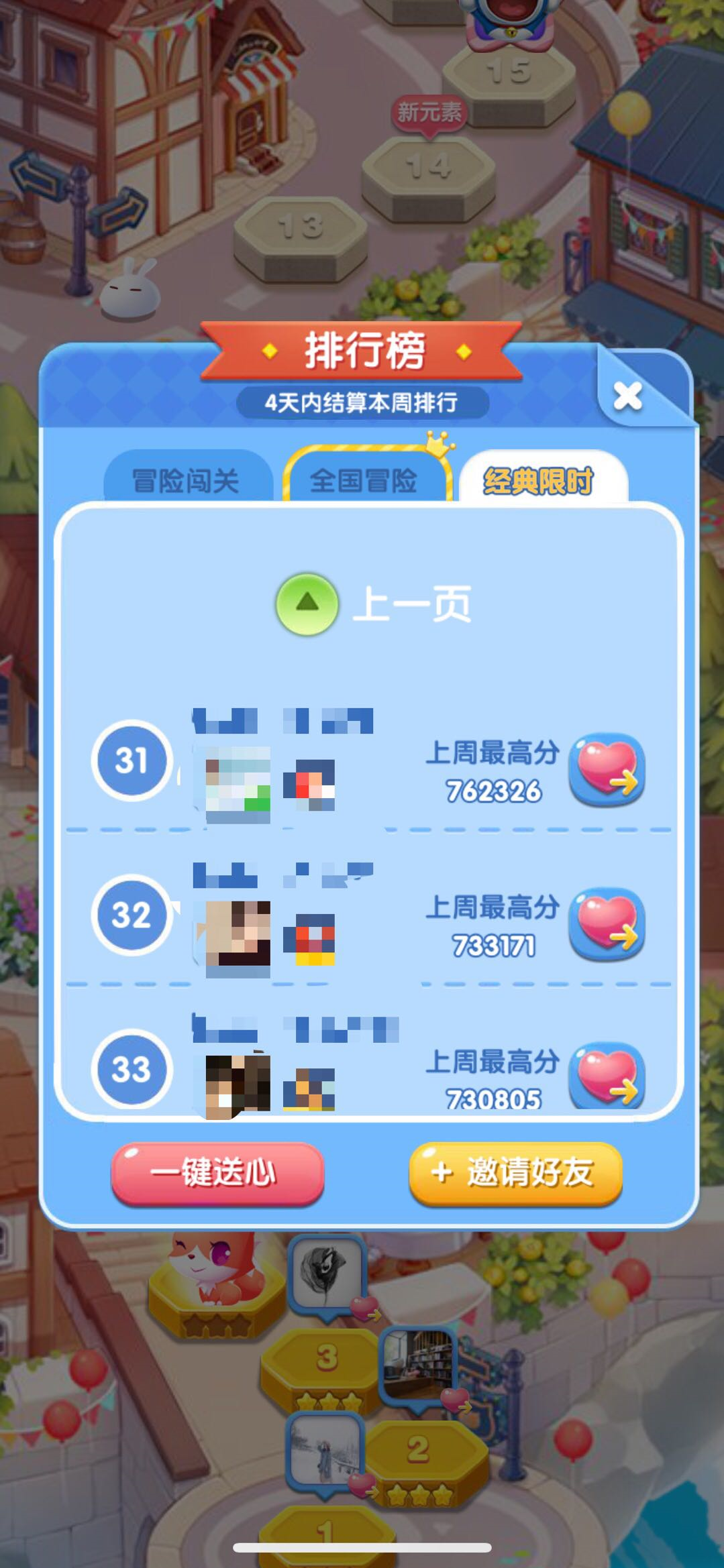Send a heart to the rank 33 player
This screenshot has height=1568, width=724.
(607, 1075)
